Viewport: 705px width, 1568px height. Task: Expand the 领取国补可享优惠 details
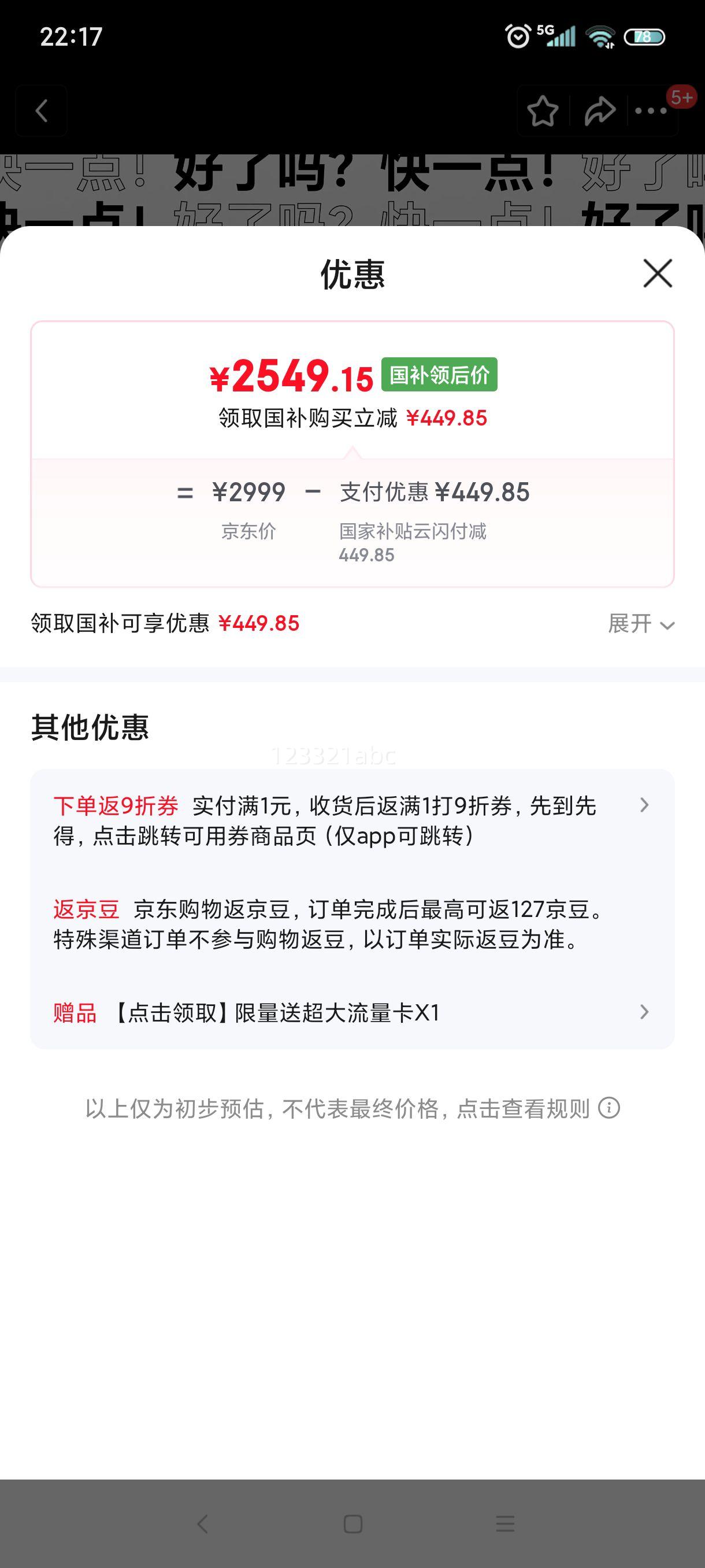point(641,624)
